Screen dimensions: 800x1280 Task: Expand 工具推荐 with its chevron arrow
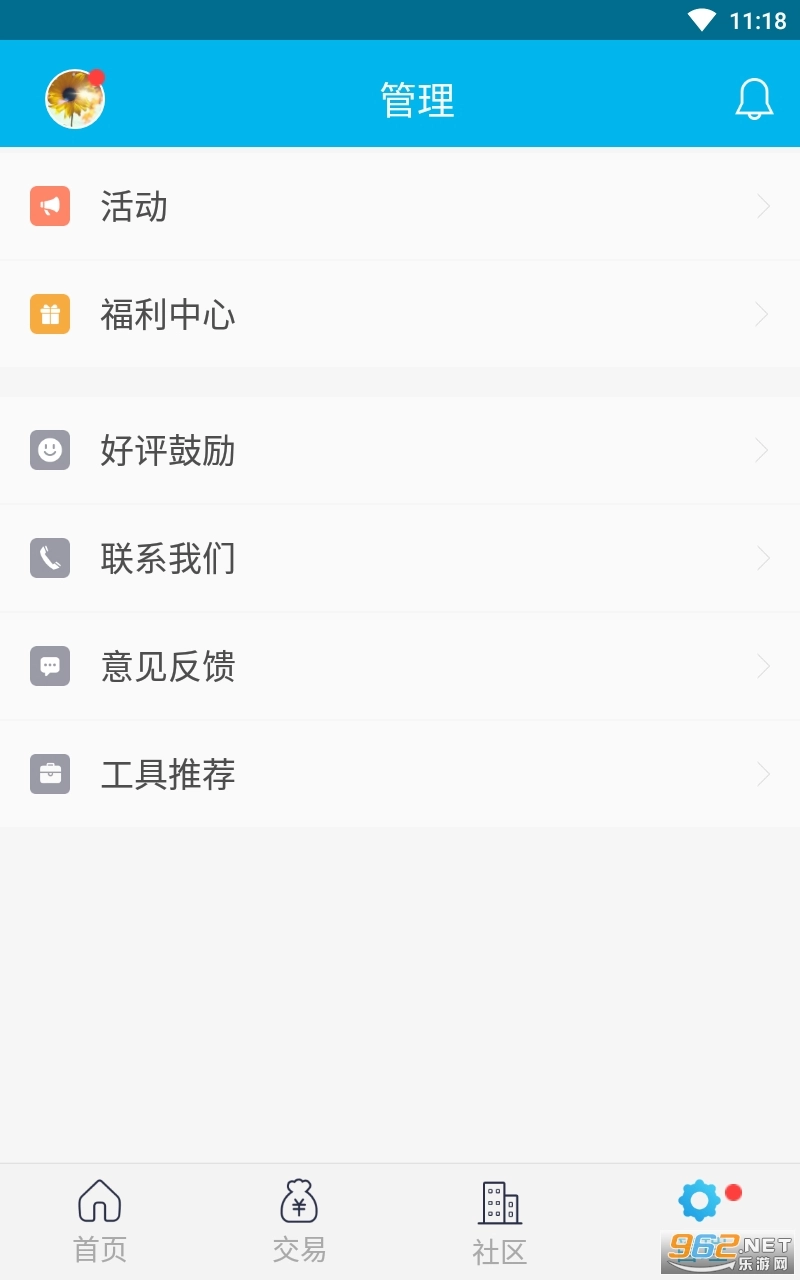761,774
